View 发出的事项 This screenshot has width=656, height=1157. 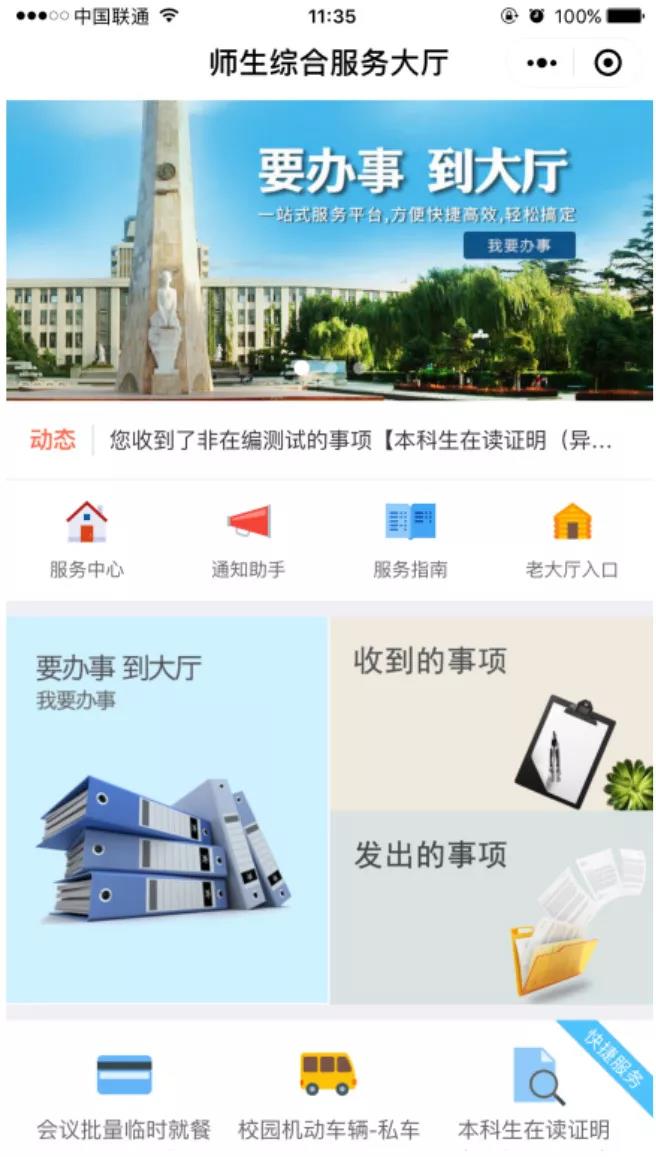(x=491, y=907)
